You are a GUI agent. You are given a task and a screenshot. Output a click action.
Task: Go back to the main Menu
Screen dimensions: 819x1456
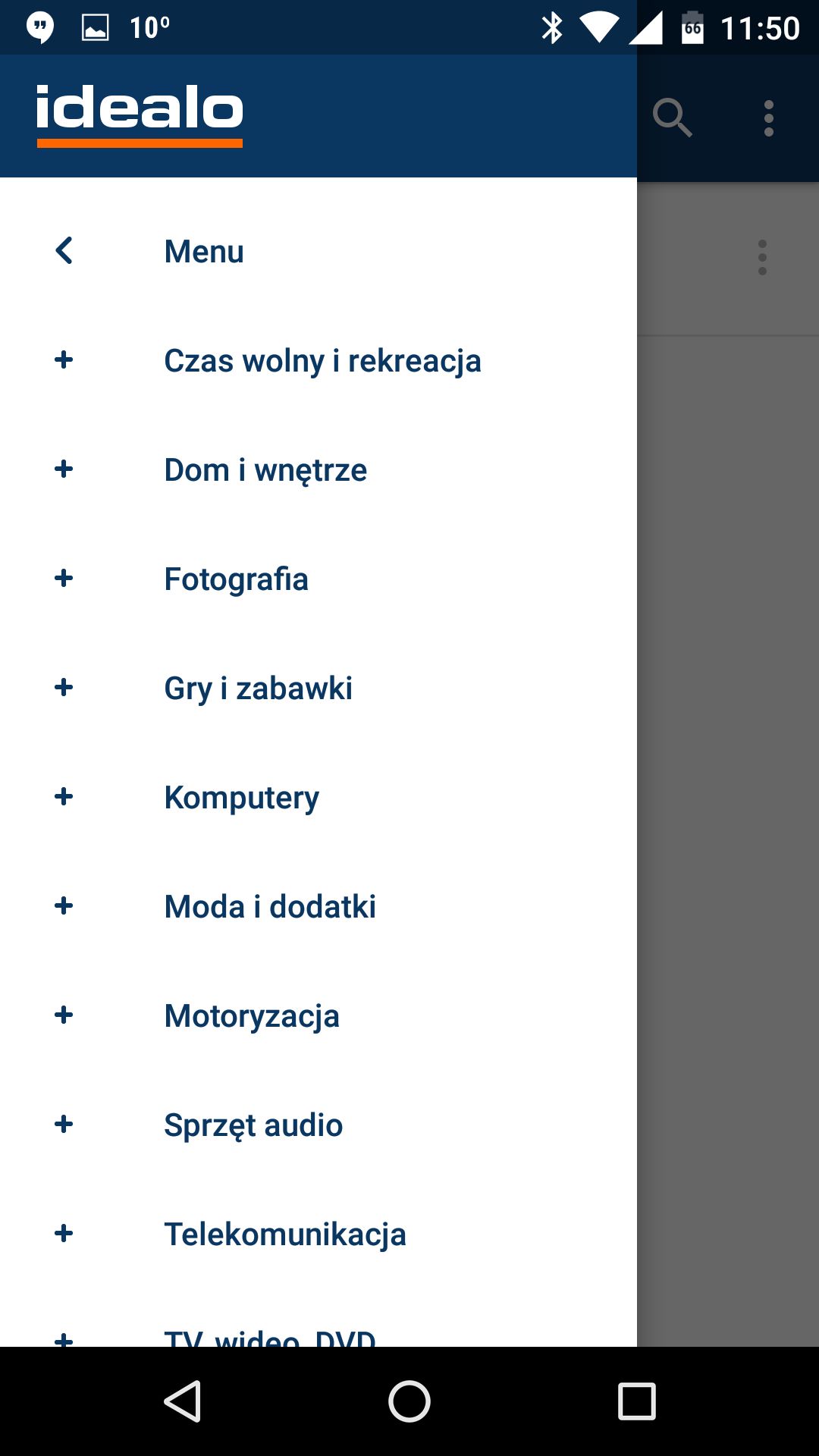(318, 251)
